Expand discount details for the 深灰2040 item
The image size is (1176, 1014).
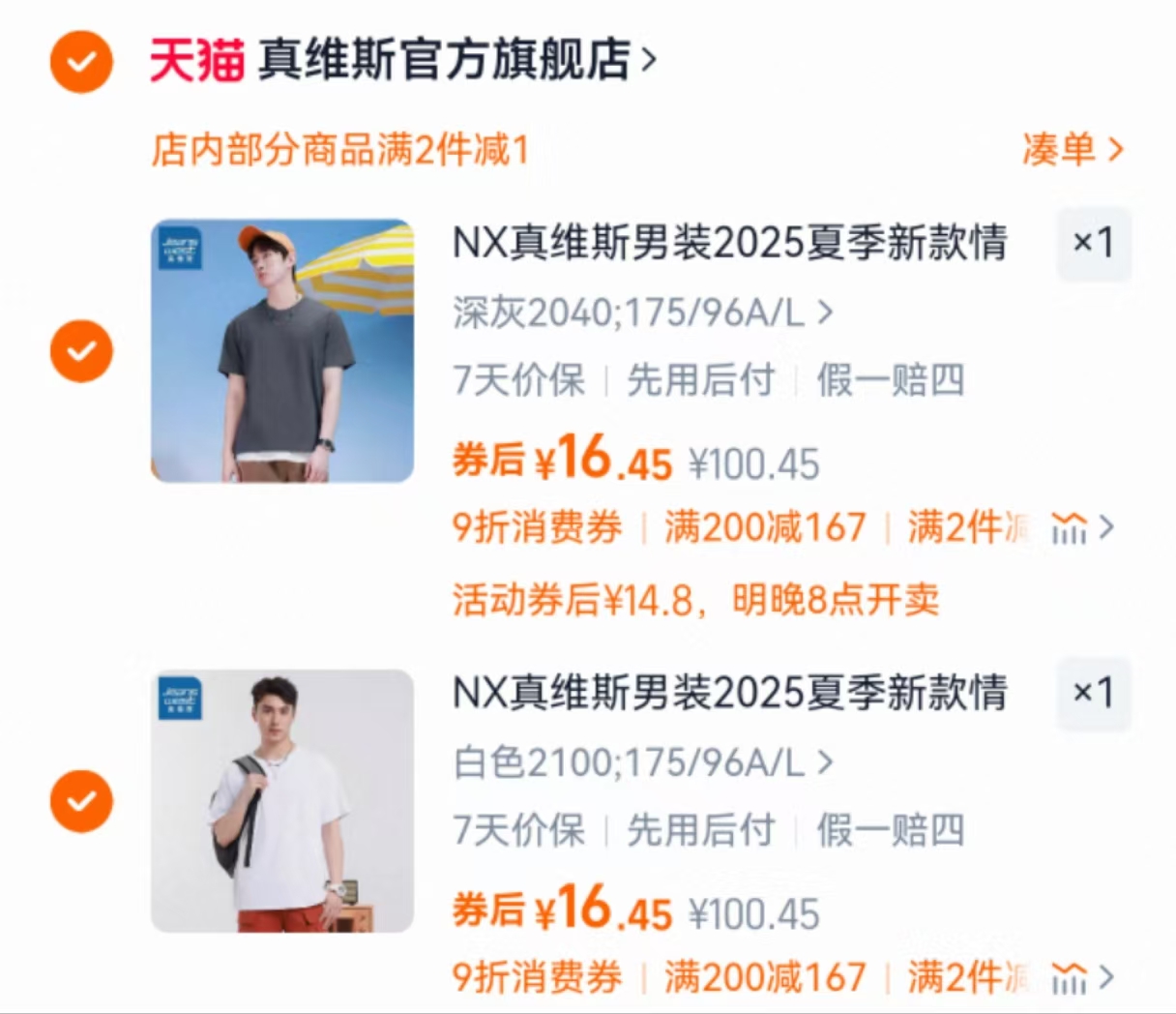(x=1083, y=528)
